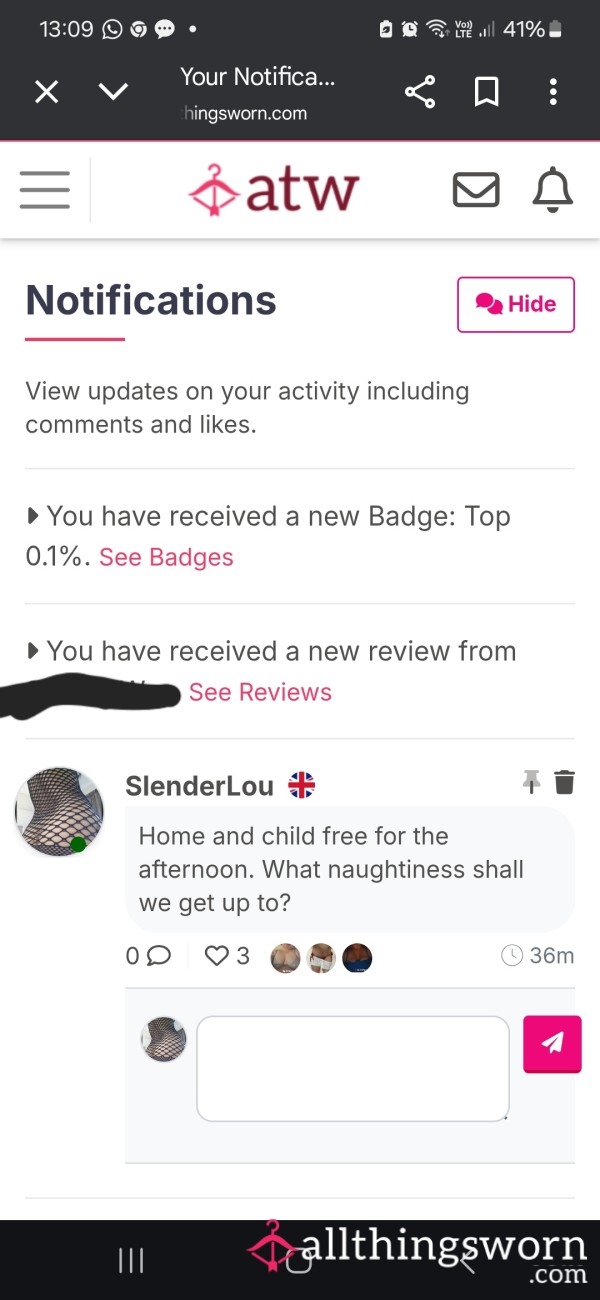600x1300 pixels.
Task: Close the browser custom tab
Action: pos(46,93)
